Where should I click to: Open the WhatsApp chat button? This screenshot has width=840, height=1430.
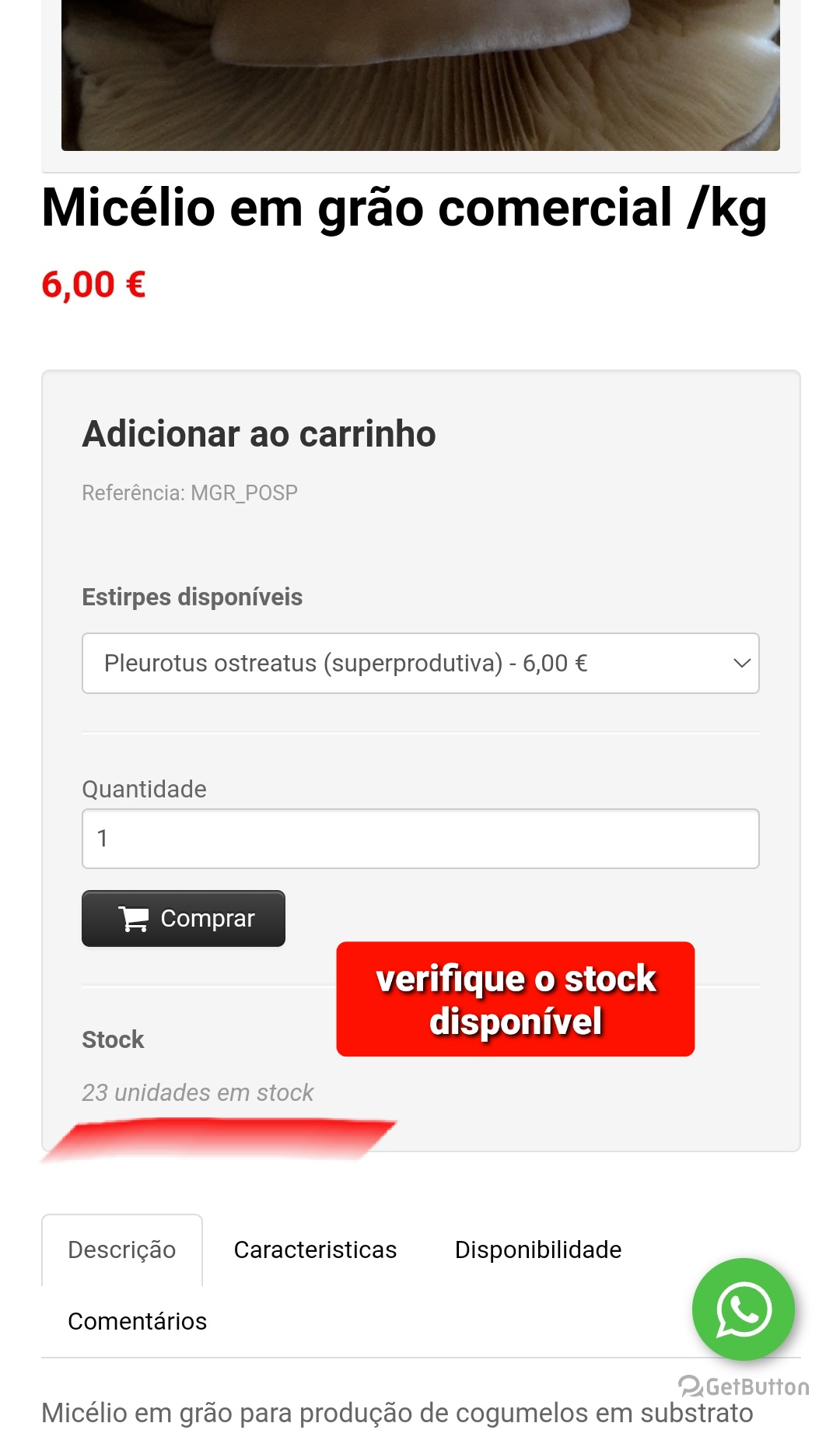(x=743, y=1309)
